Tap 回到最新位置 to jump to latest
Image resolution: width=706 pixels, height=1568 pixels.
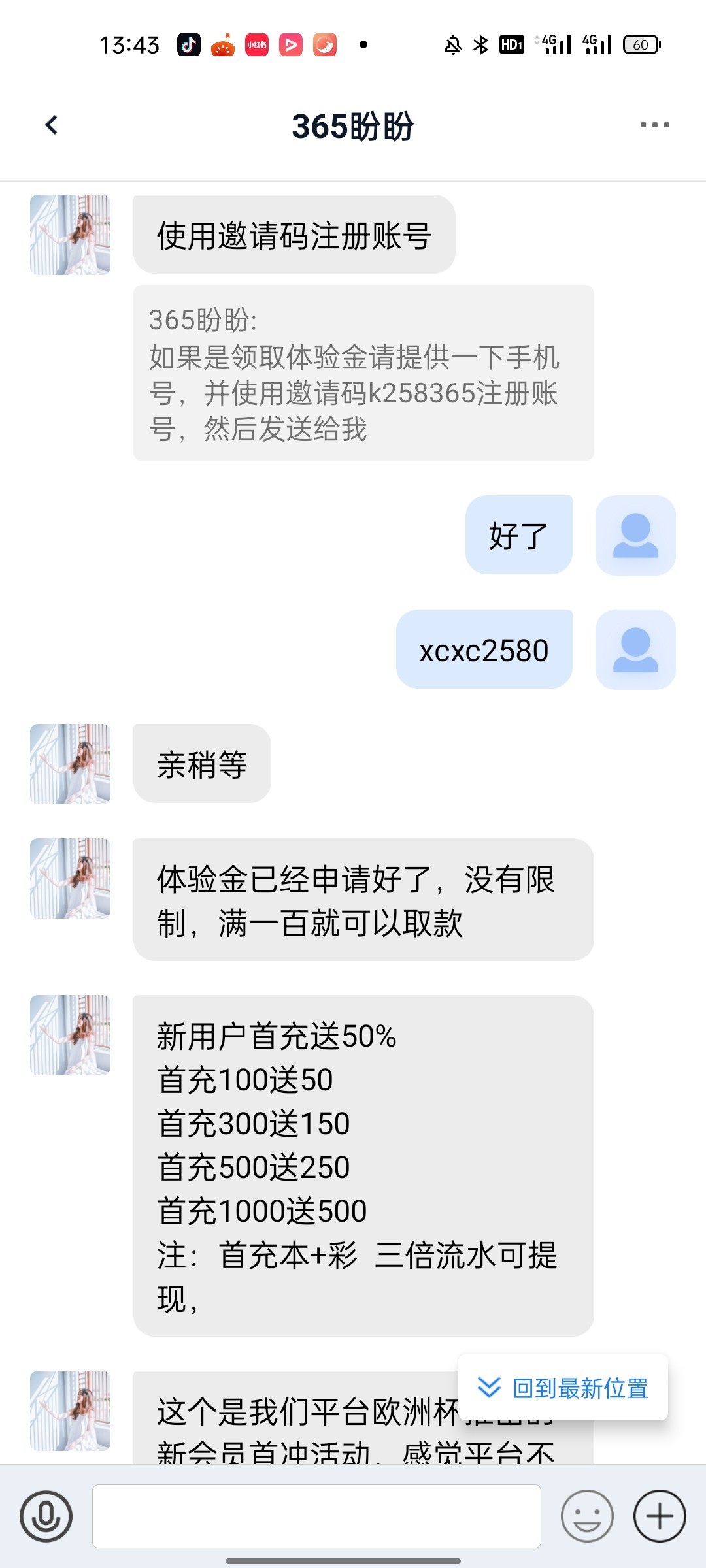(x=563, y=1388)
